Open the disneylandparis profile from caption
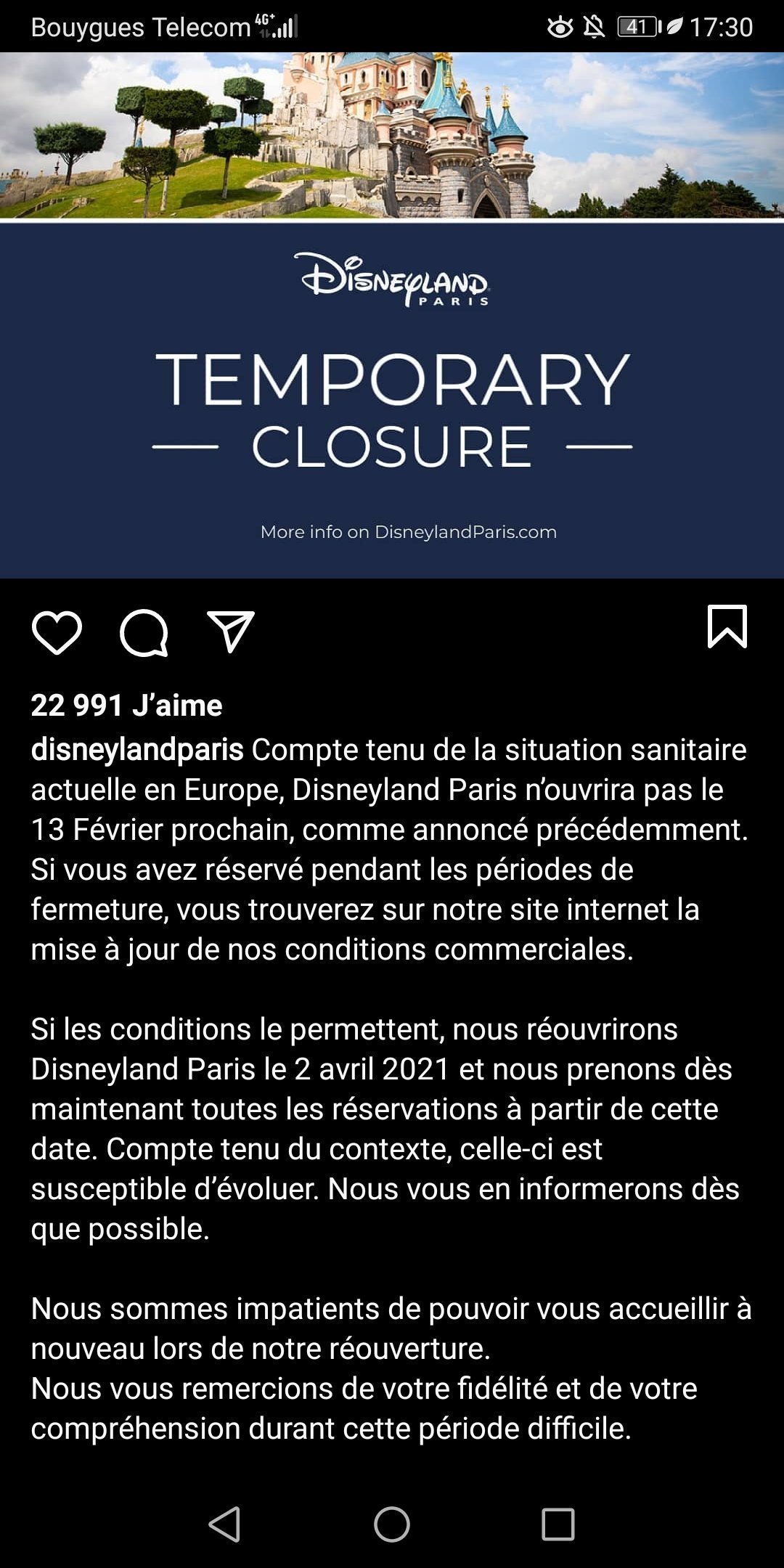Viewport: 784px width, 1568px height. pyautogui.click(x=137, y=750)
